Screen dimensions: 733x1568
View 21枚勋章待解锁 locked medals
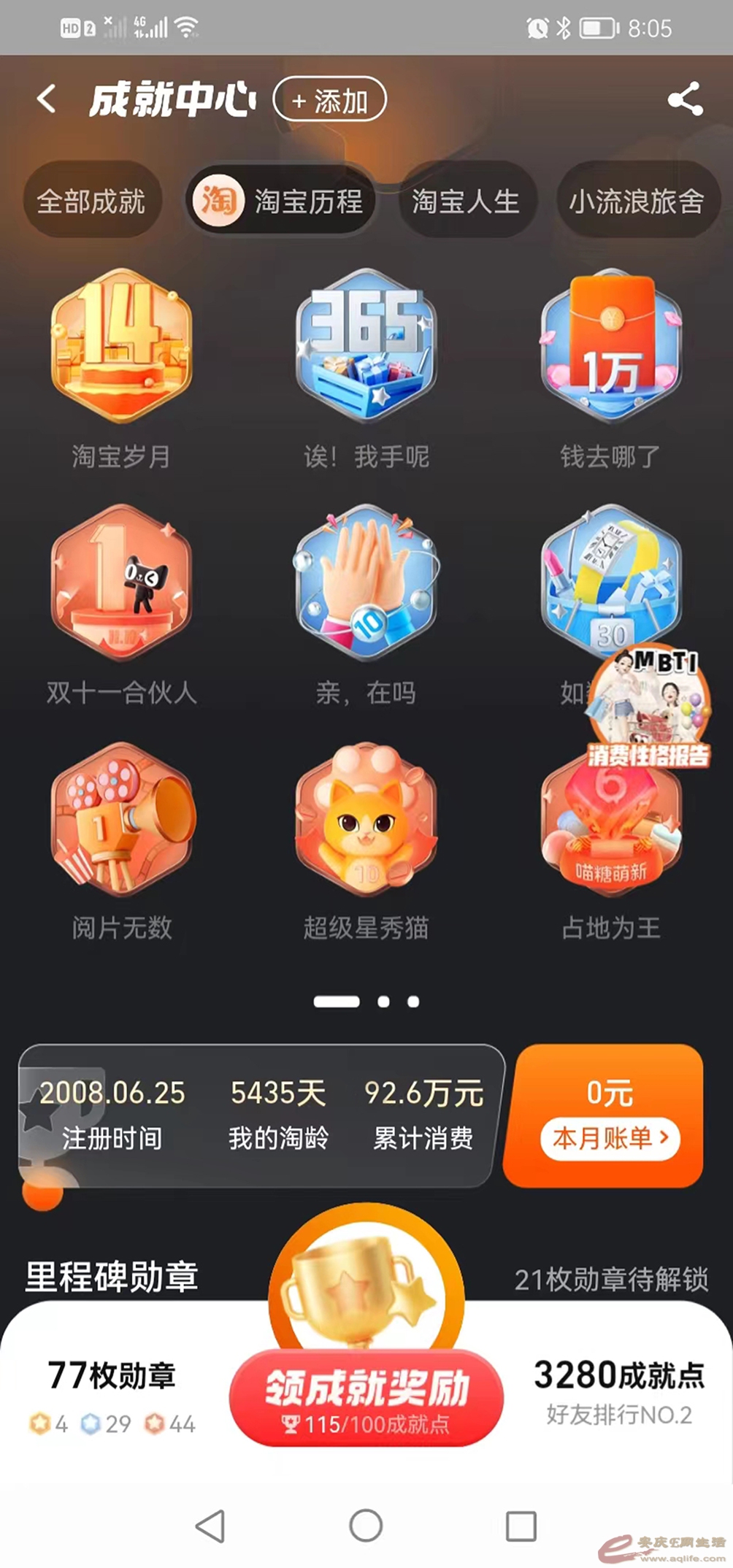(610, 1280)
